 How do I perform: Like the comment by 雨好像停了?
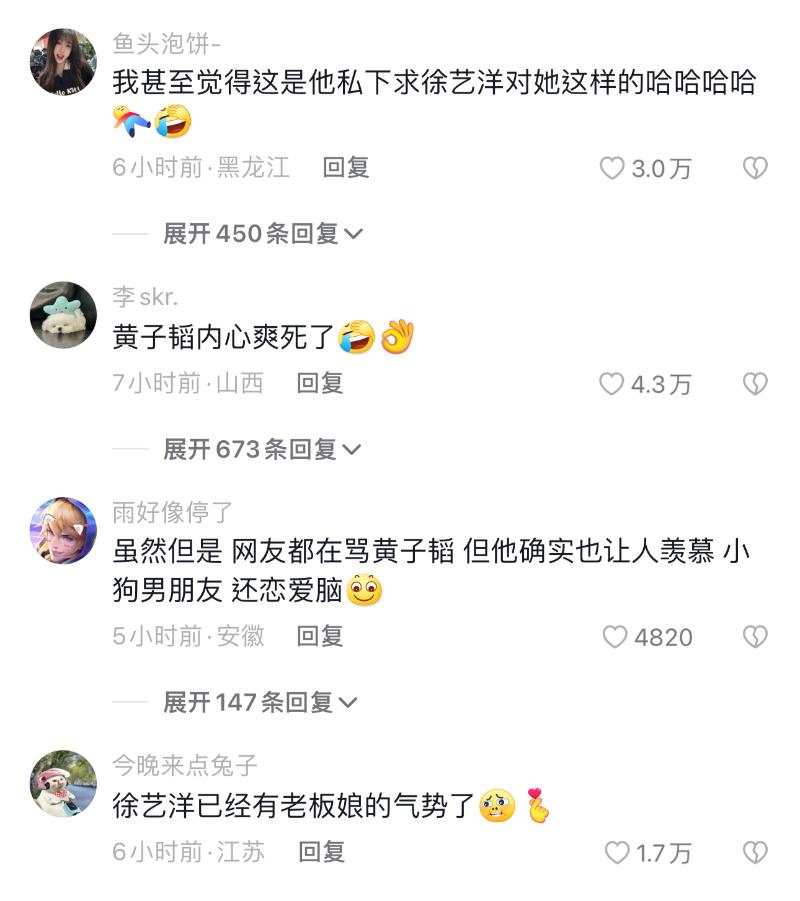616,637
